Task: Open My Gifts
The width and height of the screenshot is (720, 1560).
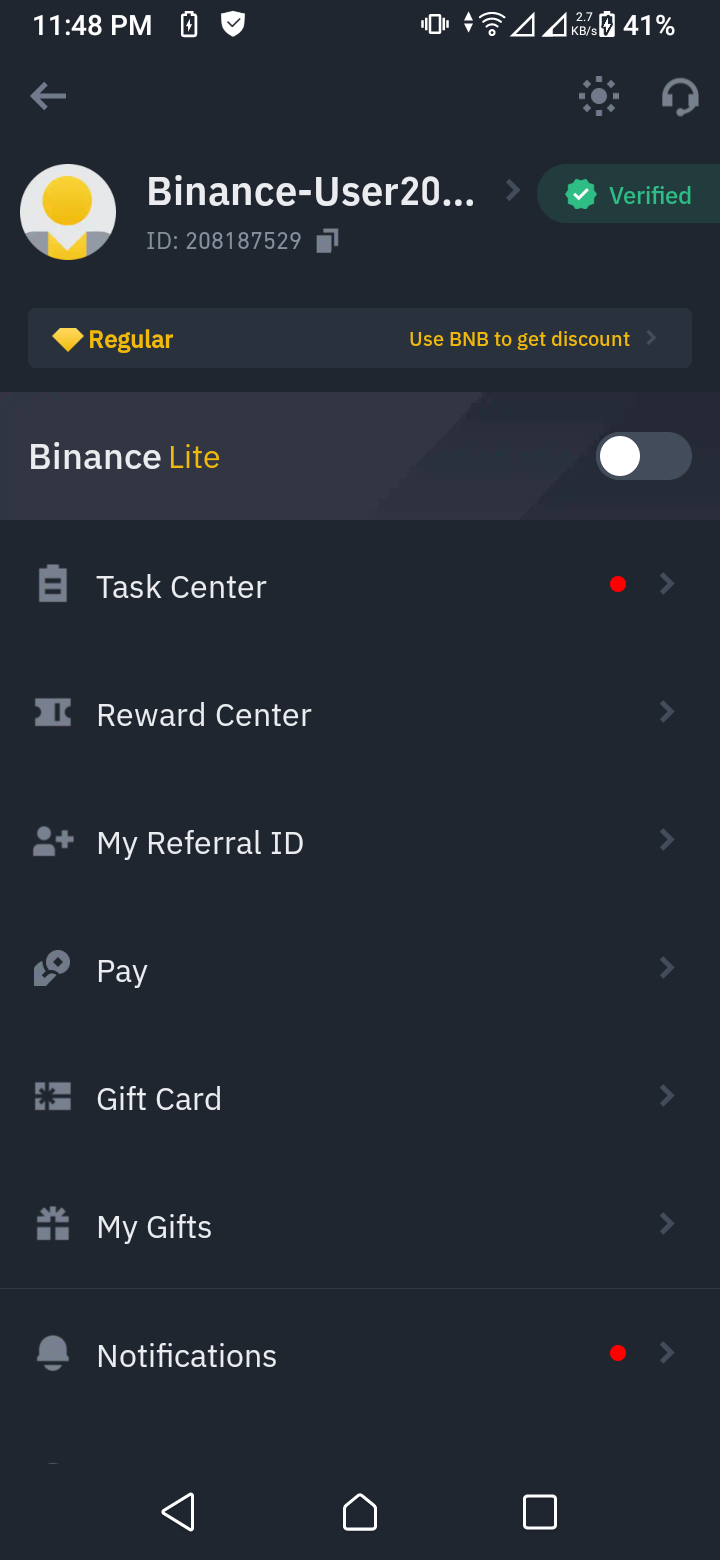Action: pyautogui.click(x=360, y=1226)
